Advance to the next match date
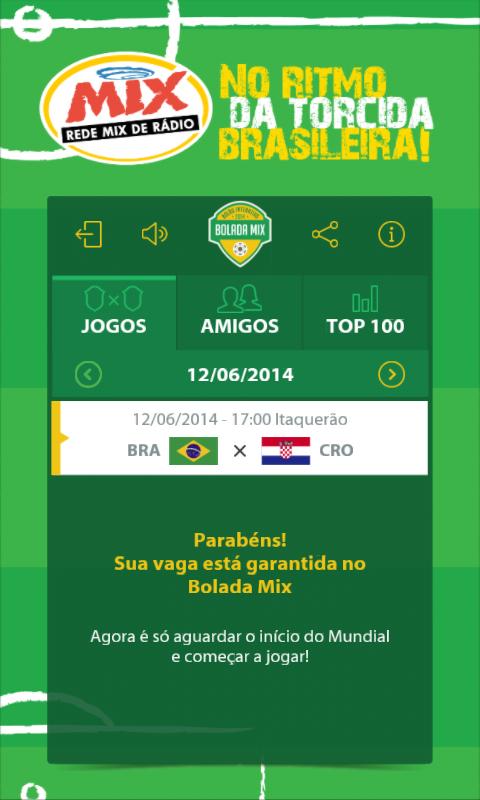480x800 pixels. (x=391, y=375)
